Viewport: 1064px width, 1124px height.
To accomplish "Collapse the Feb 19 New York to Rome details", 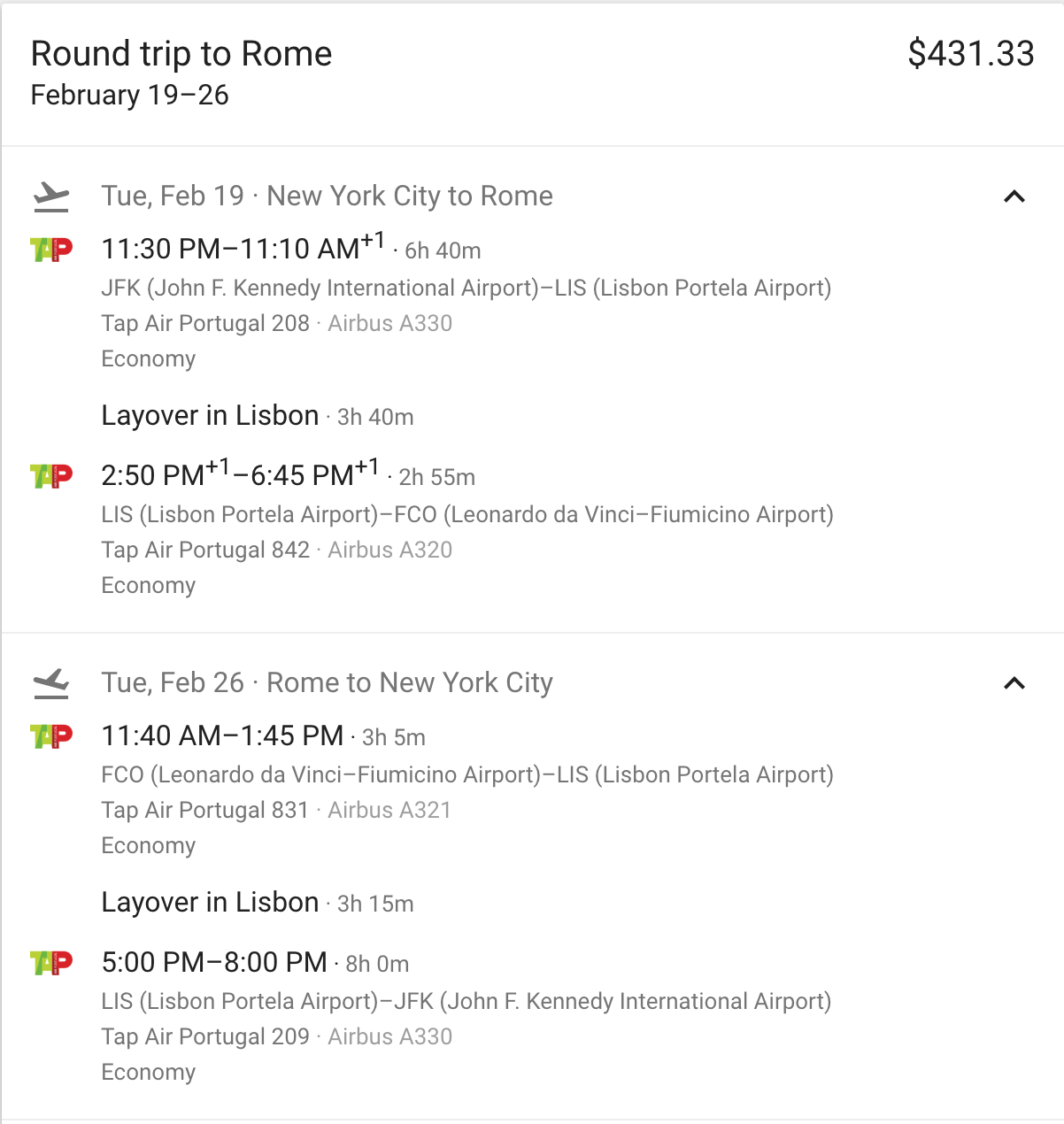I will tap(1014, 196).
